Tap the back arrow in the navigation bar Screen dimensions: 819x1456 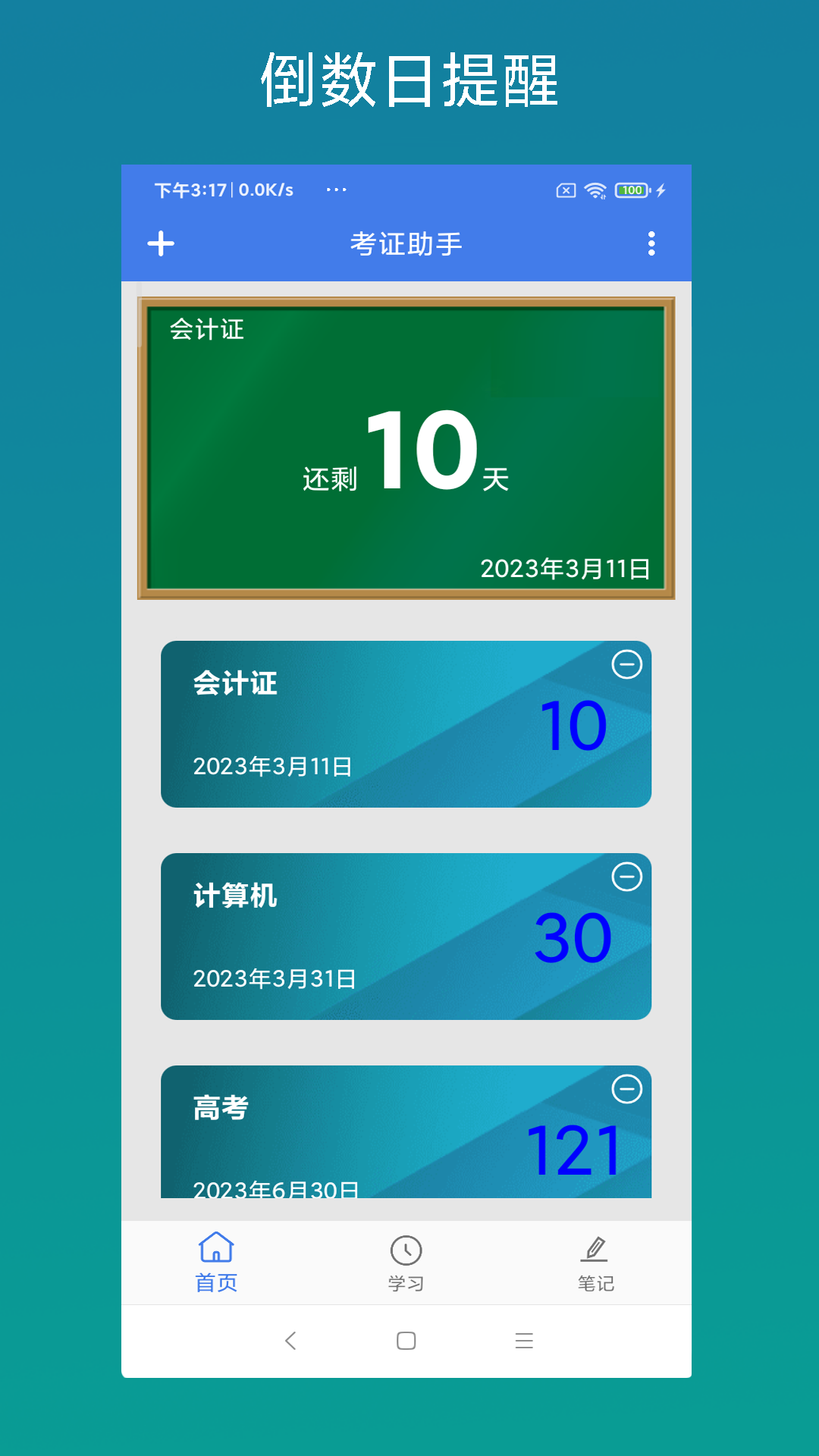point(290,1341)
